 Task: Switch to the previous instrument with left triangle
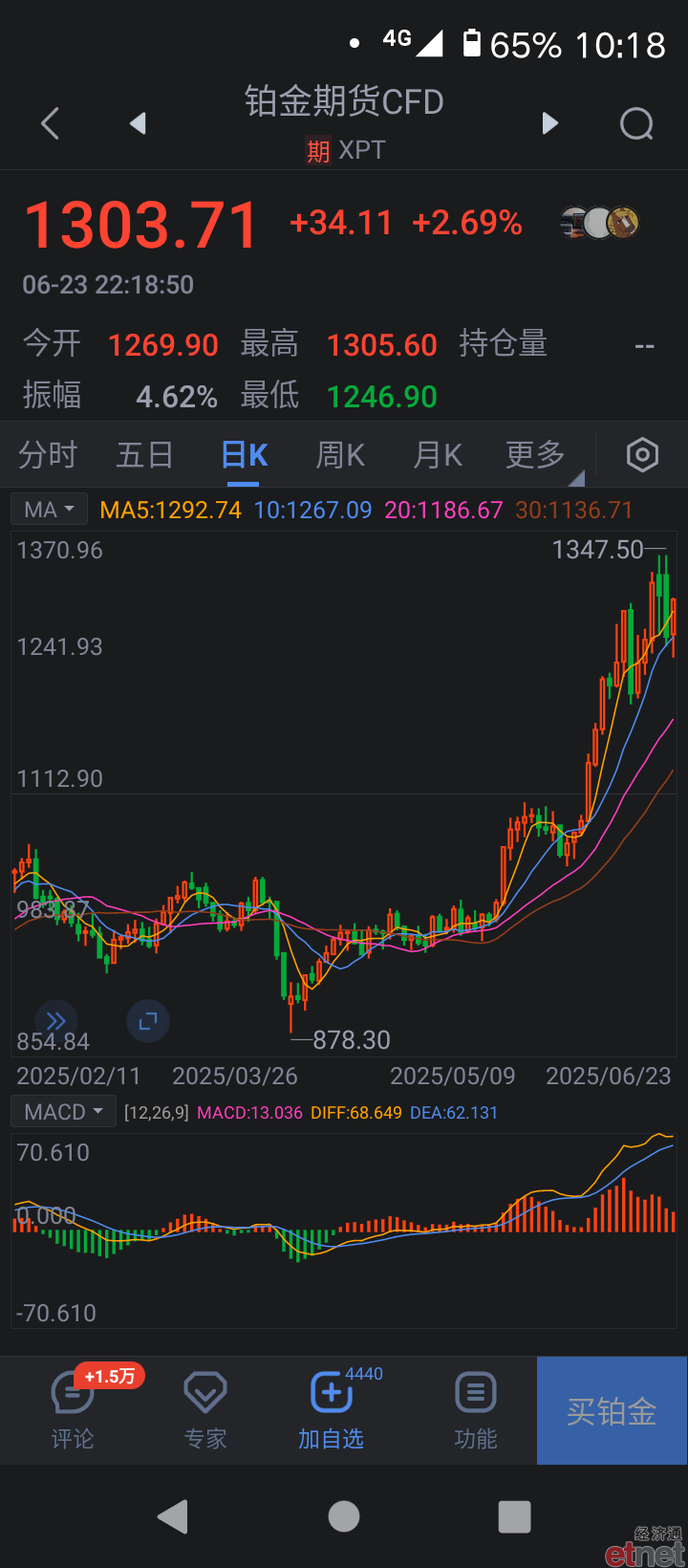click(139, 123)
